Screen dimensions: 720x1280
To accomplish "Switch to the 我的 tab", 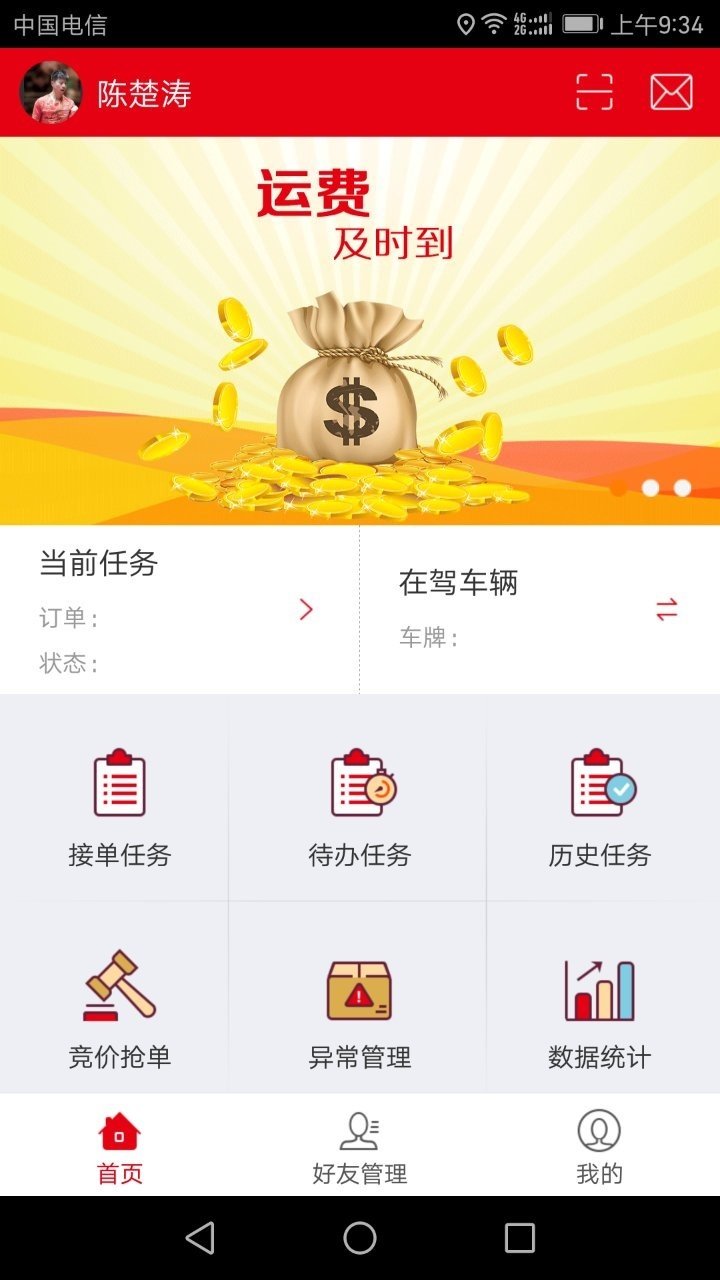I will pos(600,1147).
